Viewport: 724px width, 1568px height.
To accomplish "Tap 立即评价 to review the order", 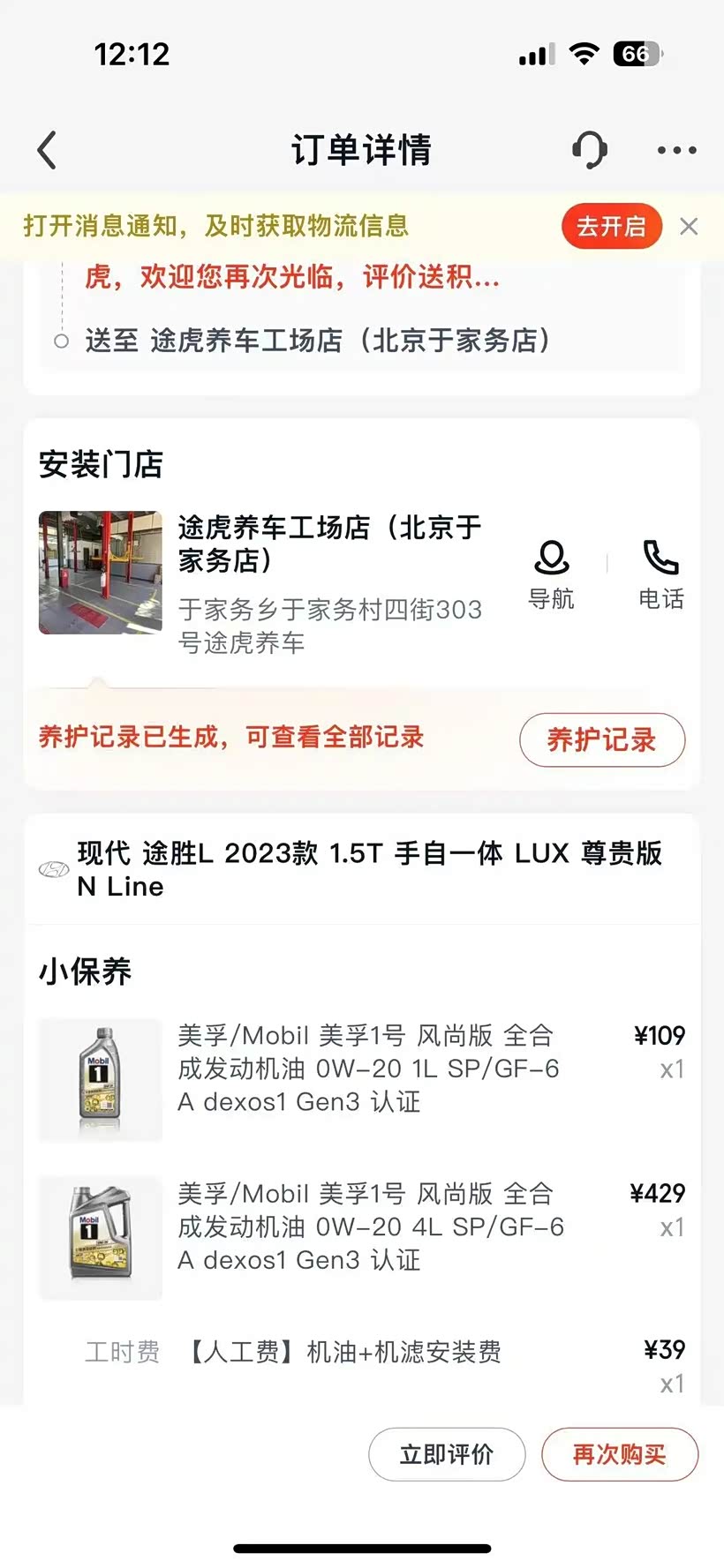I will (447, 1454).
